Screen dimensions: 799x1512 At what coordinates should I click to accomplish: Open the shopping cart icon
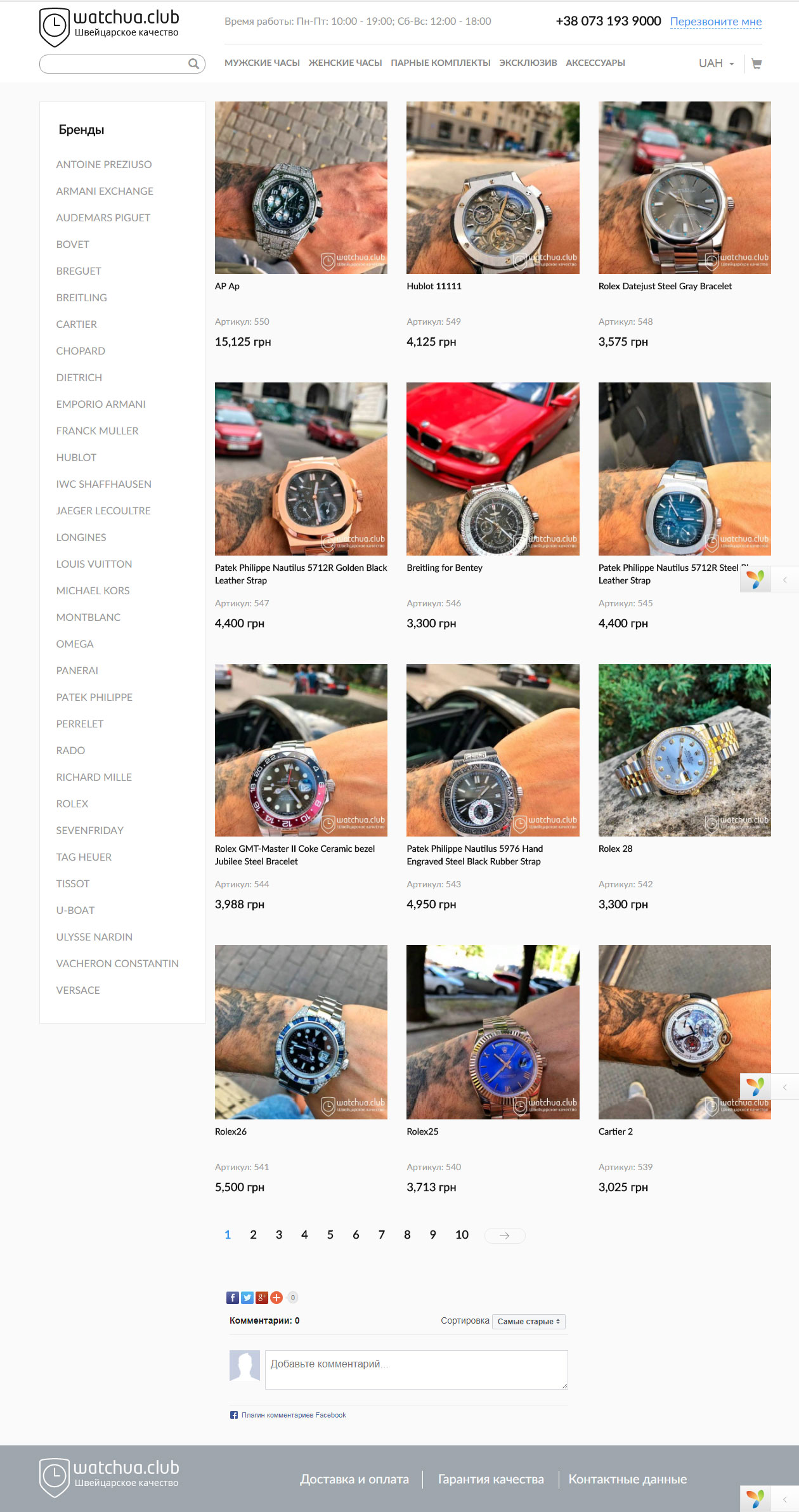[x=756, y=63]
